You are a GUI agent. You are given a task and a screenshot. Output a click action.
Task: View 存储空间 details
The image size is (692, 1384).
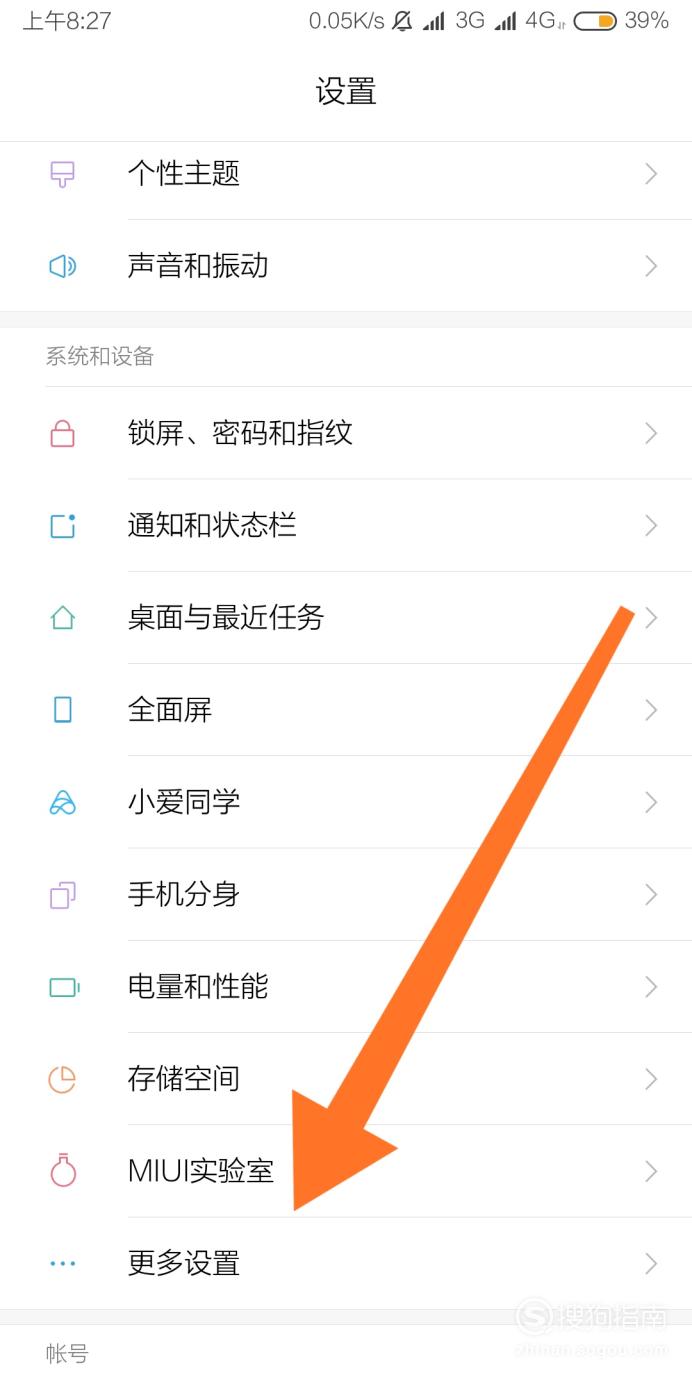pyautogui.click(x=346, y=1079)
